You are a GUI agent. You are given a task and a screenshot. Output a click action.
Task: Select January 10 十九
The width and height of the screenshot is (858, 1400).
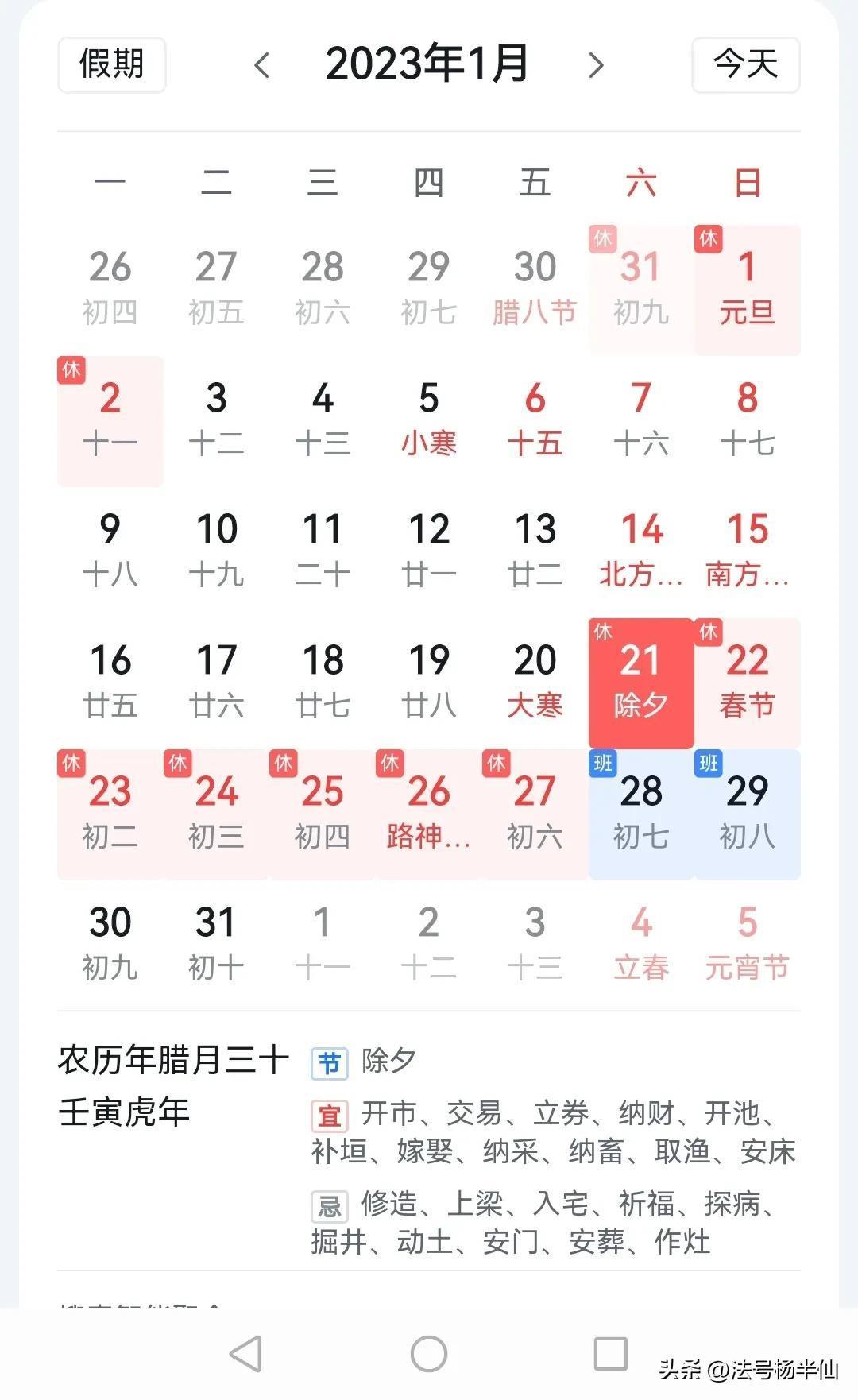click(216, 550)
